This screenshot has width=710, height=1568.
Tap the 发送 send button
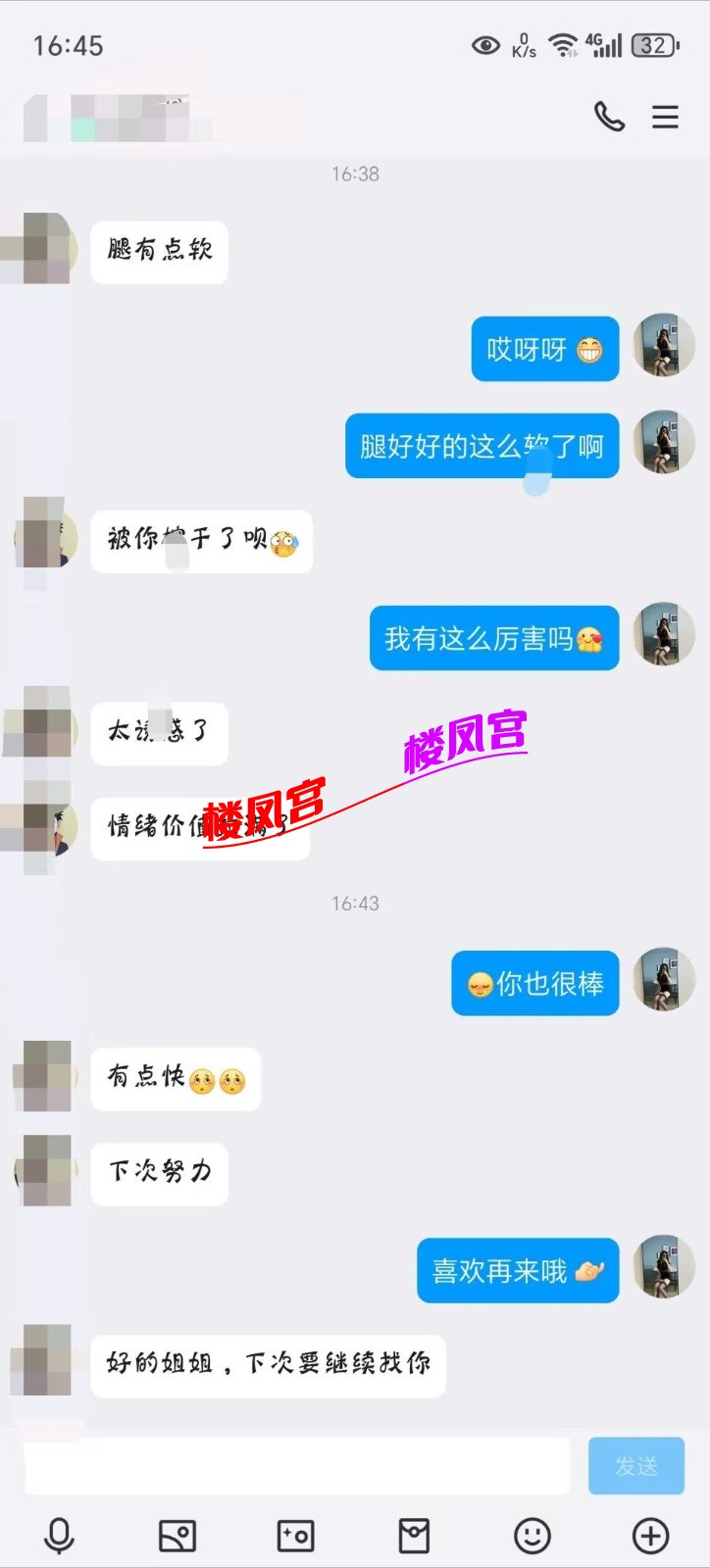pos(636,1466)
